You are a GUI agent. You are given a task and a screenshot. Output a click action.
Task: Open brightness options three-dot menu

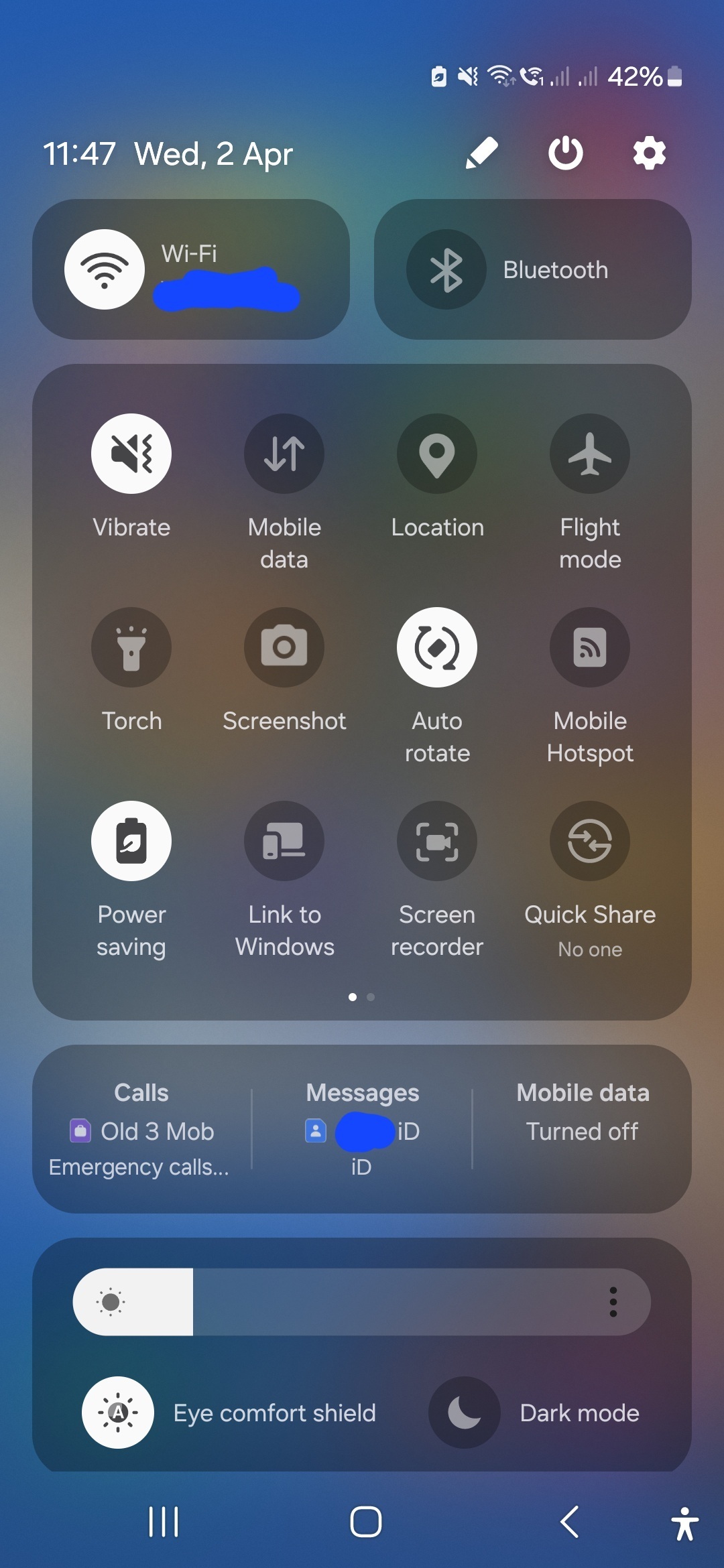[x=613, y=1302]
